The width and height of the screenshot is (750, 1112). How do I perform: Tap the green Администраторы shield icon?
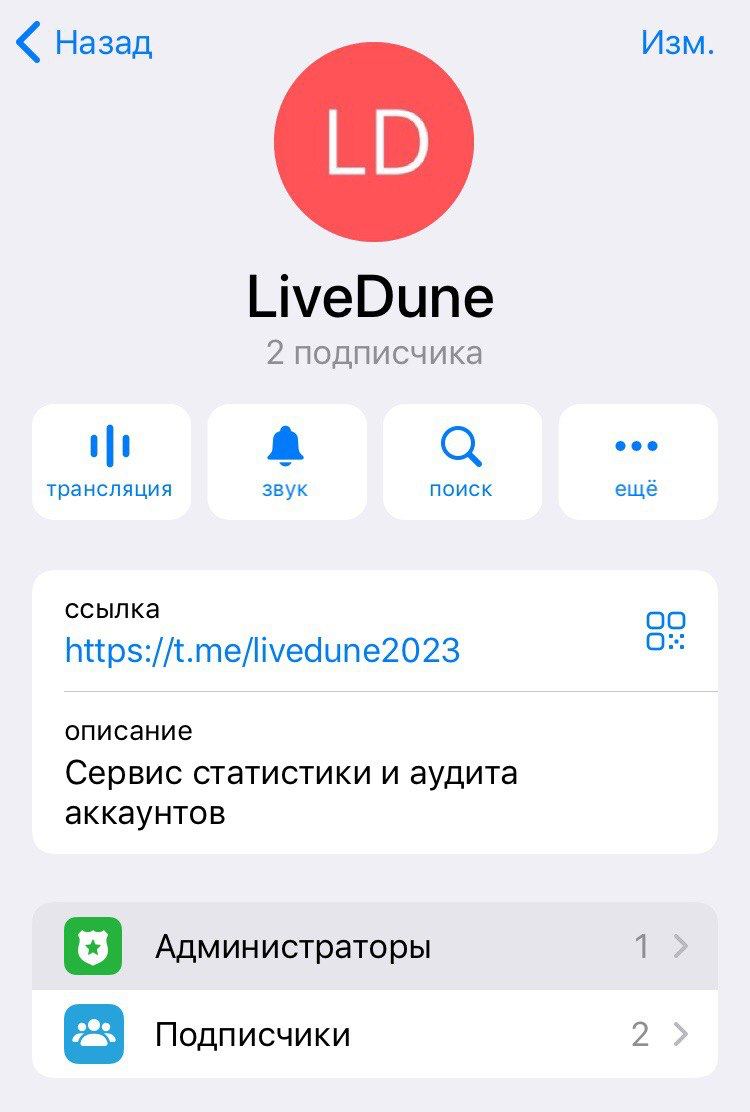[x=93, y=945]
